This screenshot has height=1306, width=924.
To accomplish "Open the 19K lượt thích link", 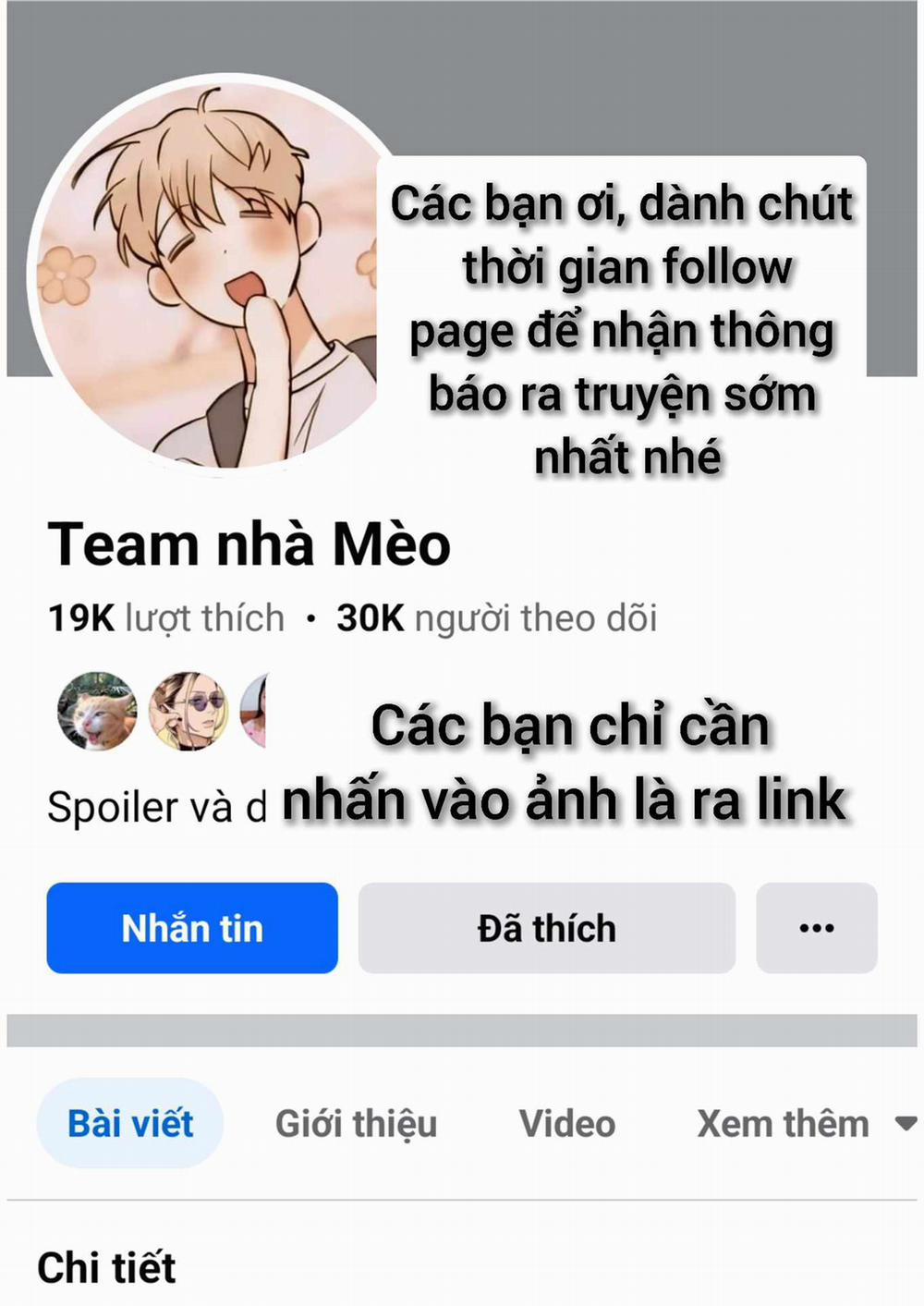I will pyautogui.click(x=166, y=617).
